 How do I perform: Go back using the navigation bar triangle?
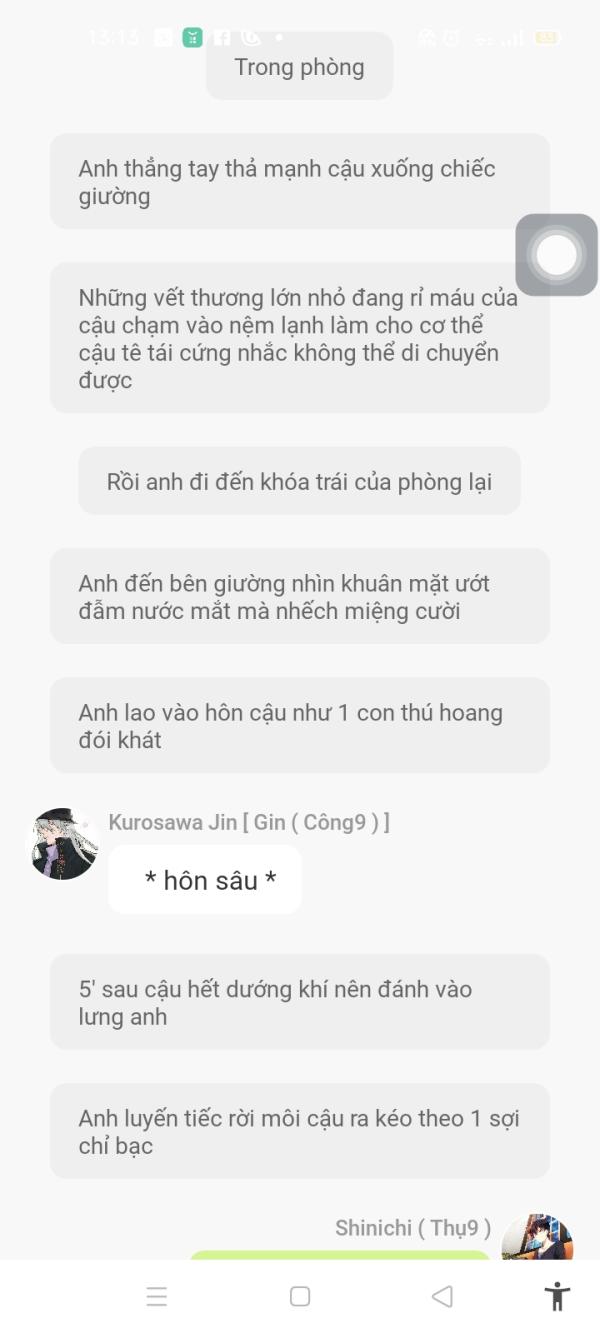pos(442,1296)
